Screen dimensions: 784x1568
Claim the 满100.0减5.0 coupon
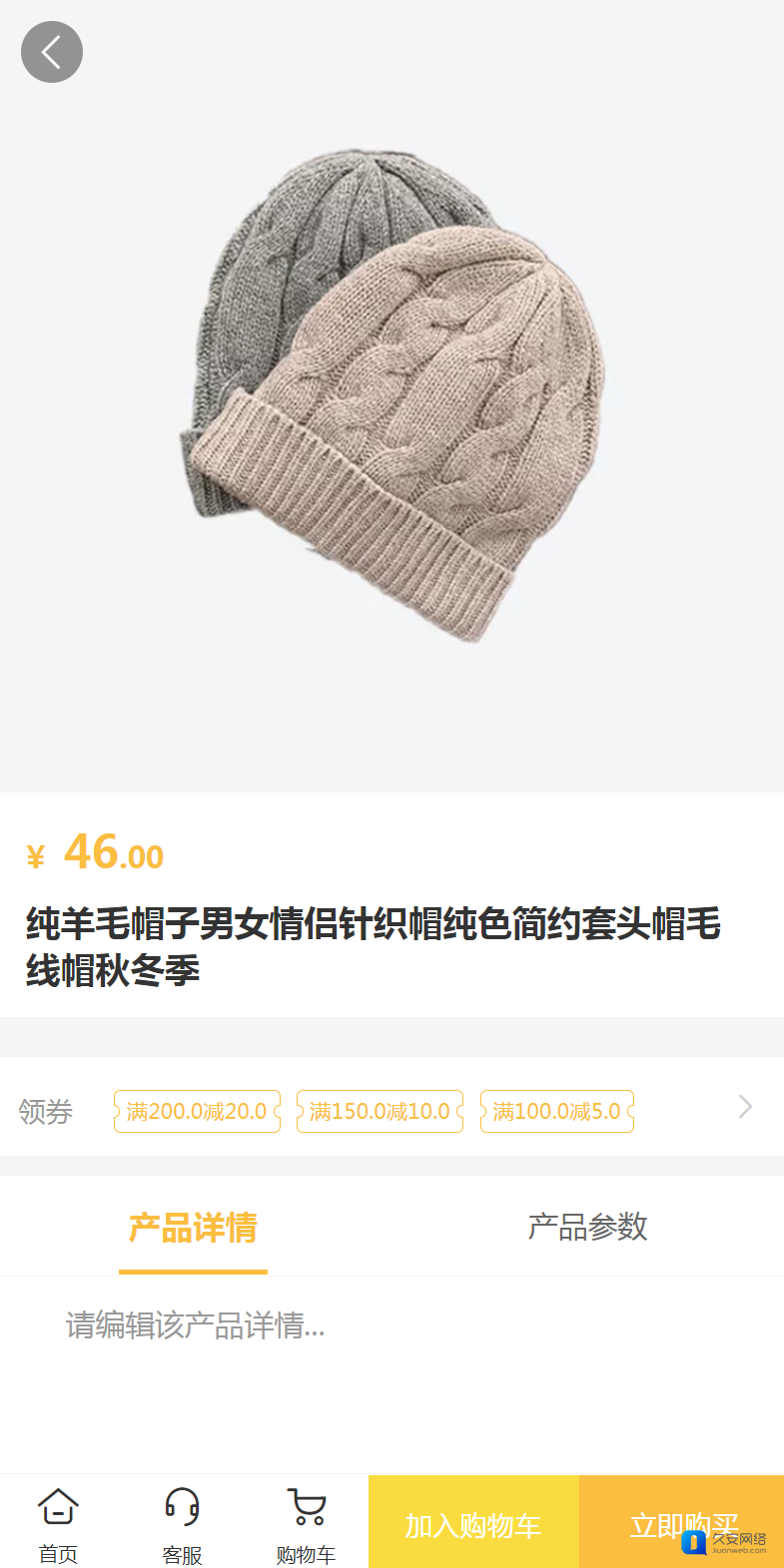tap(557, 1111)
